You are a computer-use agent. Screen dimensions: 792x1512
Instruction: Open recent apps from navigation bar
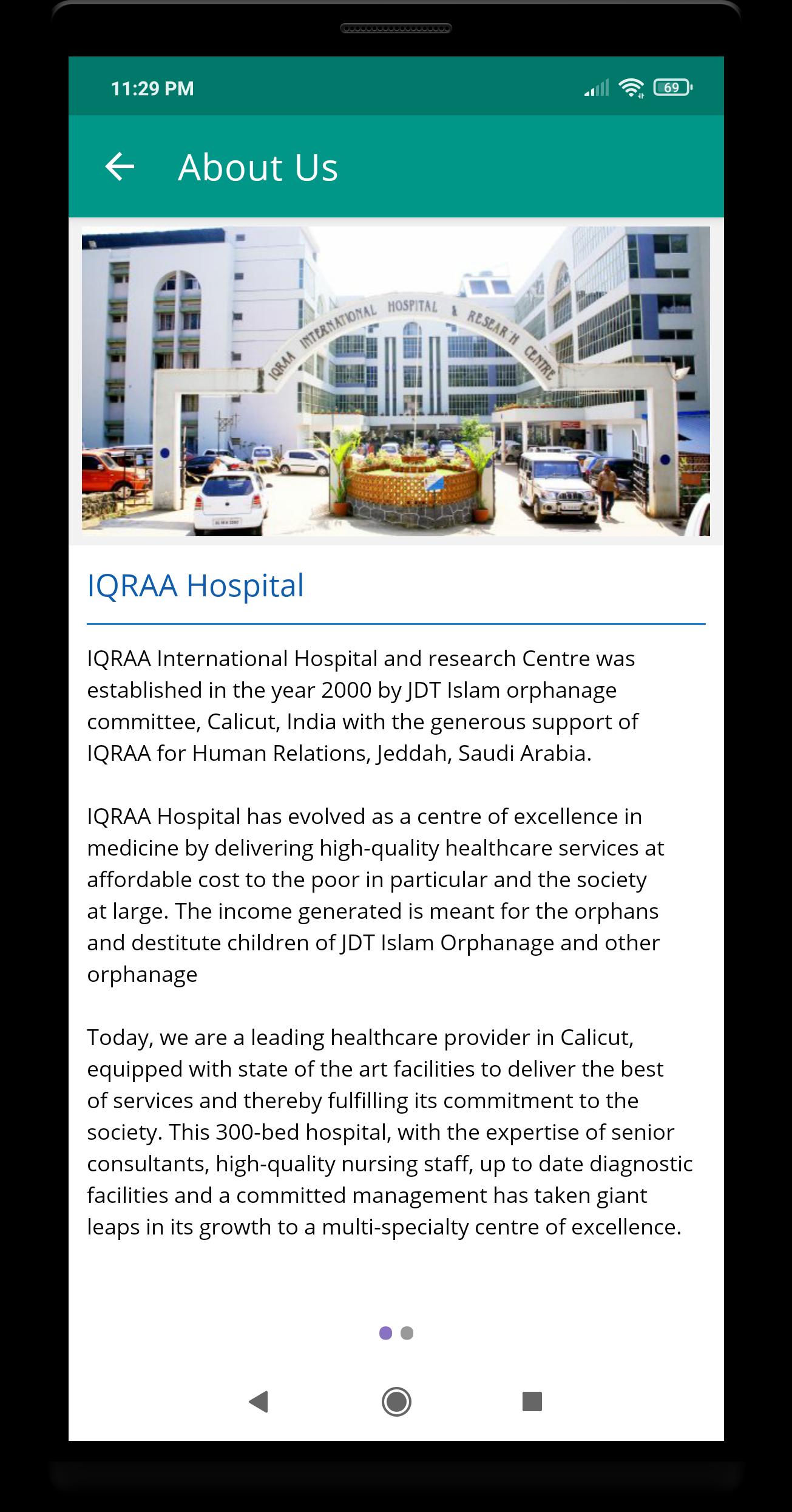(532, 1401)
